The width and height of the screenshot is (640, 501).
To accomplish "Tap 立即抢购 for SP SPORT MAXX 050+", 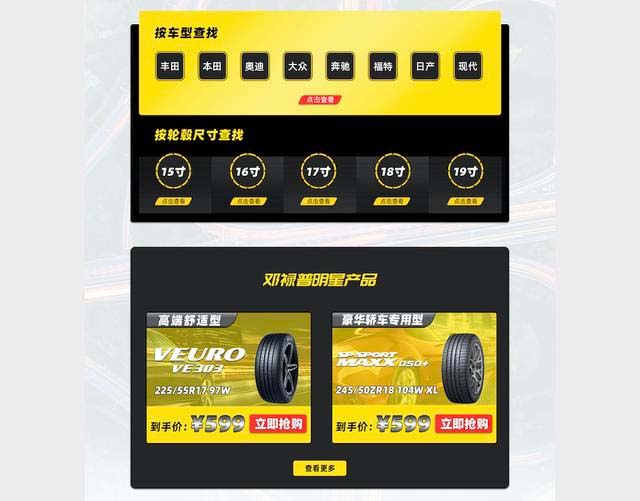I will (464, 424).
